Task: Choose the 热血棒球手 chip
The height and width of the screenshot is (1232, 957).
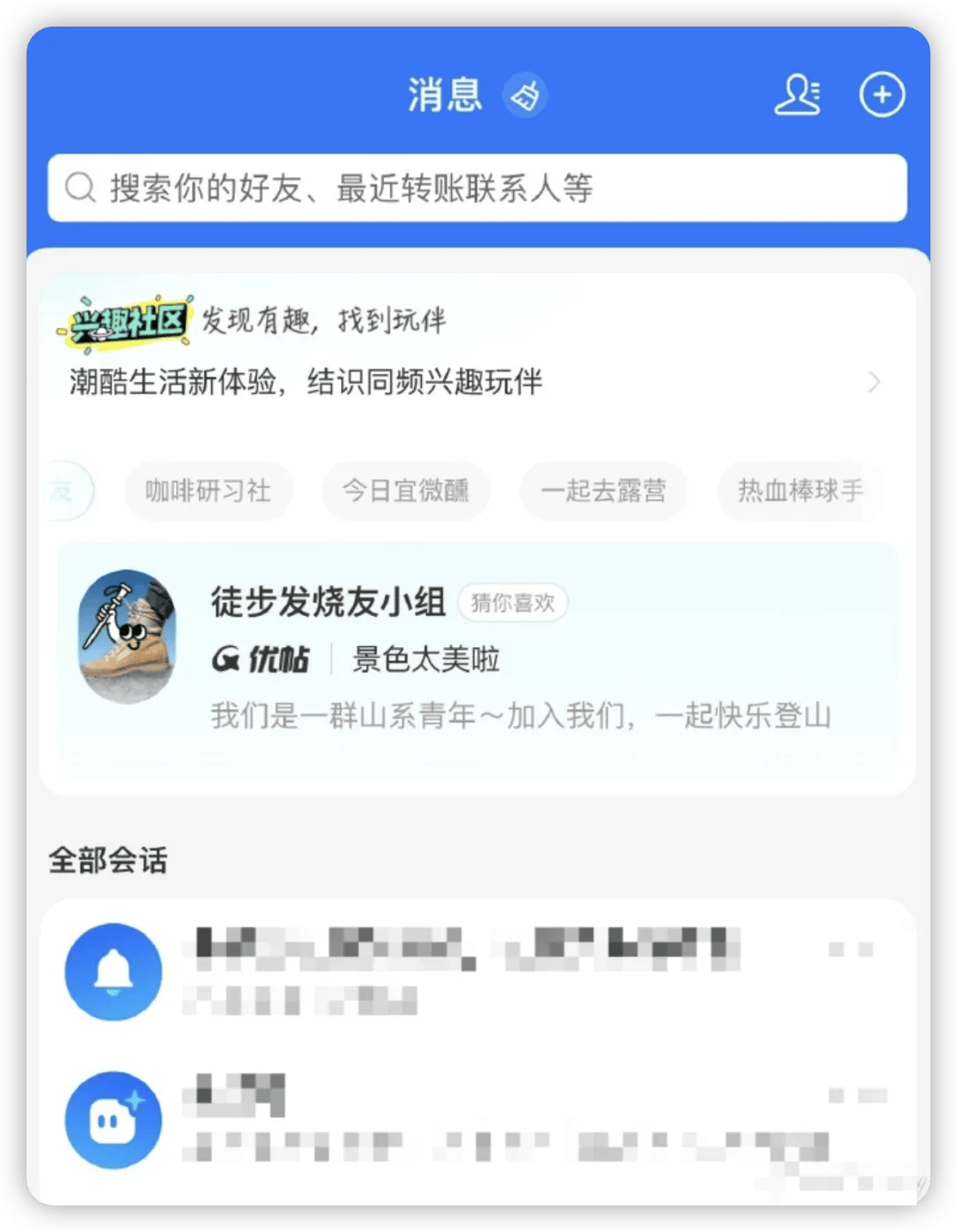Action: pyautogui.click(x=800, y=490)
